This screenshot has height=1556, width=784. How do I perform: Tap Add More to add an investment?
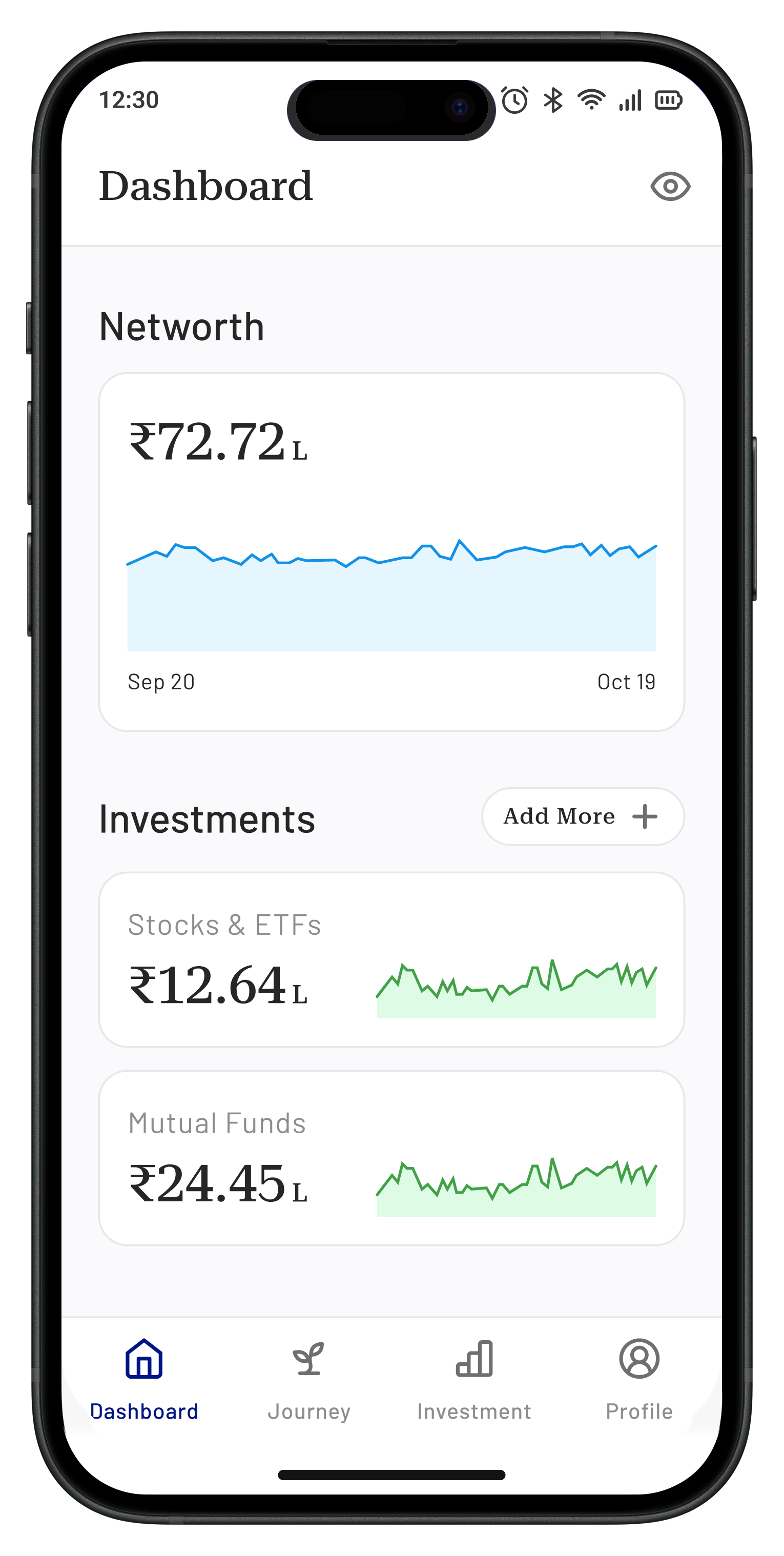click(582, 816)
